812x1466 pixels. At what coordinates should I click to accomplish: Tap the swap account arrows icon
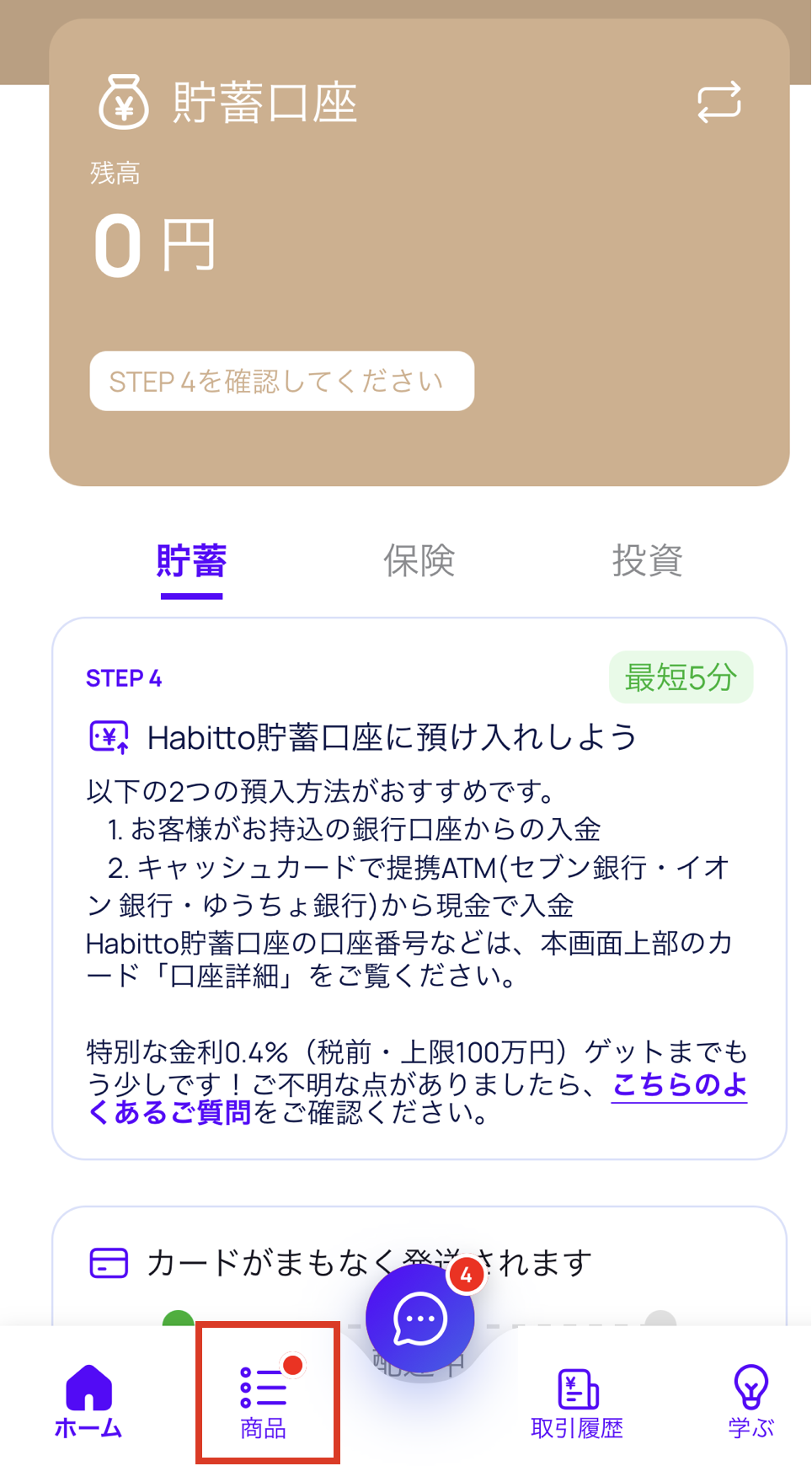click(719, 103)
